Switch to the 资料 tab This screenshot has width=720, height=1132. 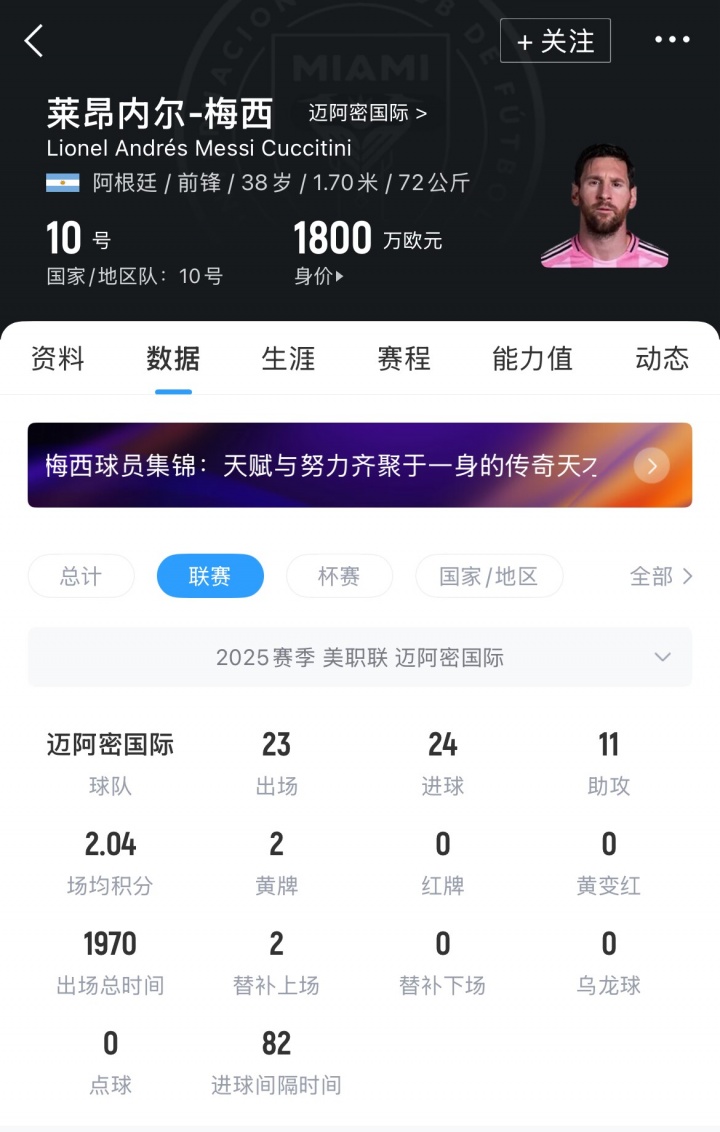pyautogui.click(x=58, y=358)
